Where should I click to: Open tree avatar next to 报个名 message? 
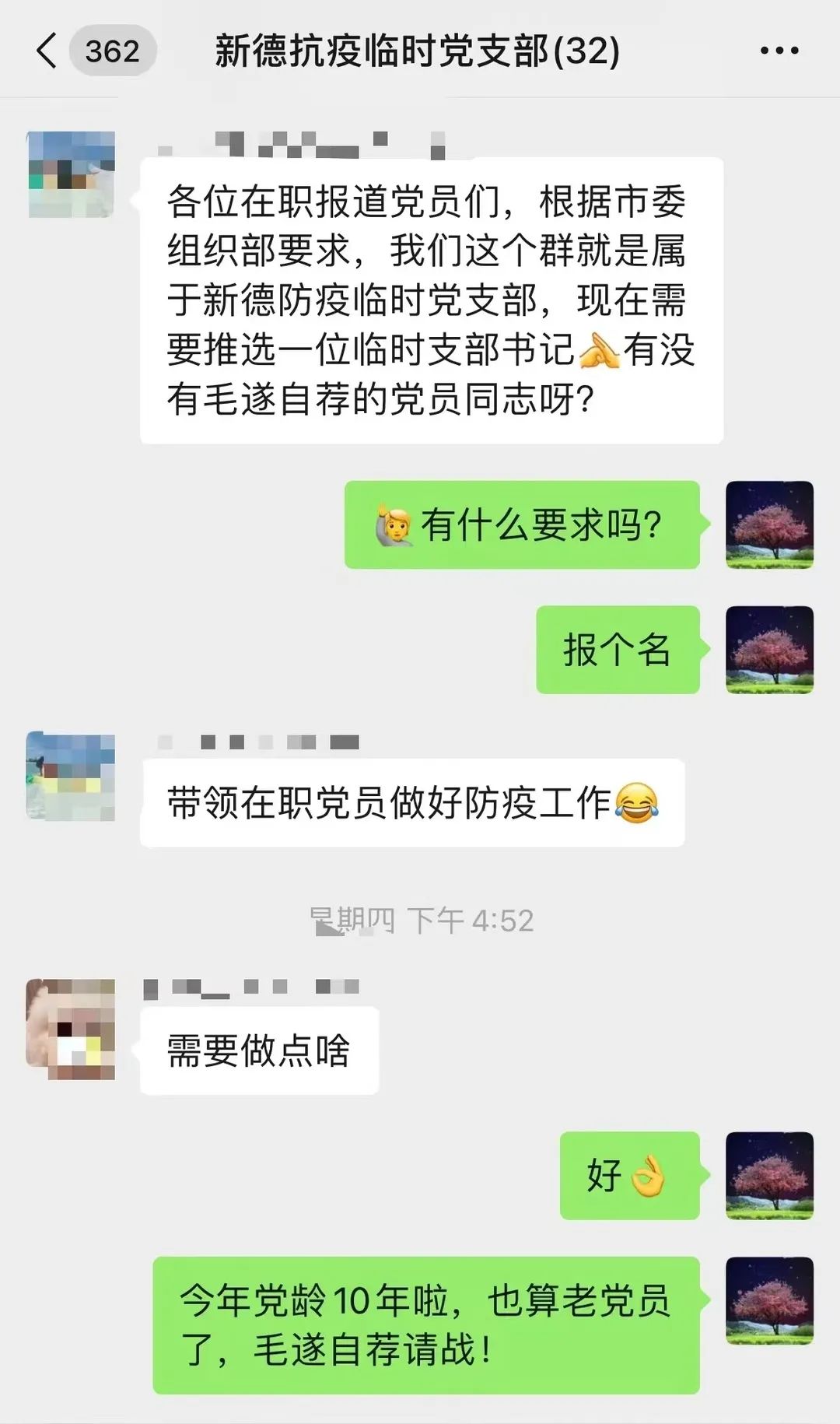769,650
